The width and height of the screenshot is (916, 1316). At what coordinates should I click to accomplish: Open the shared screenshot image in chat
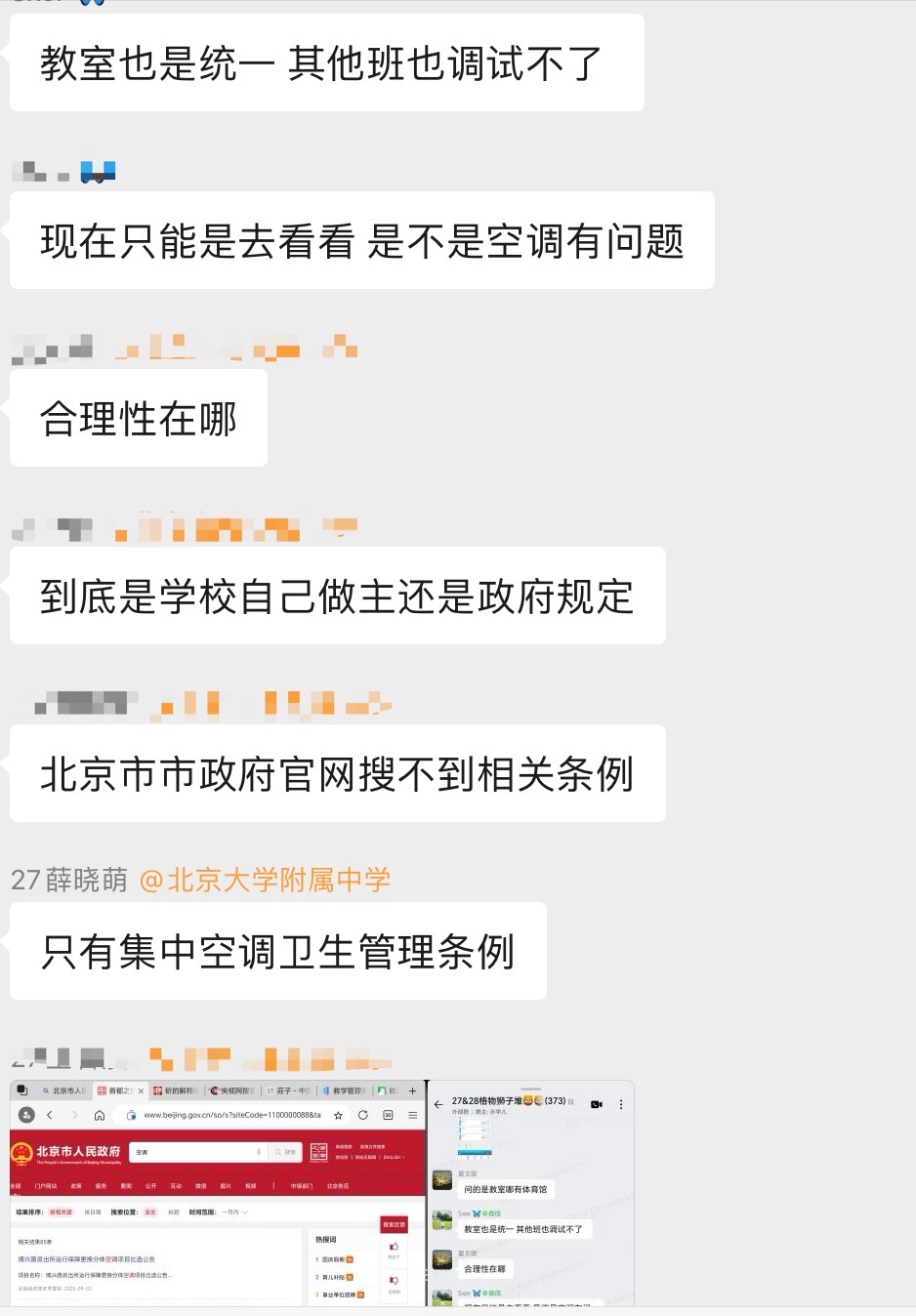[322, 1193]
